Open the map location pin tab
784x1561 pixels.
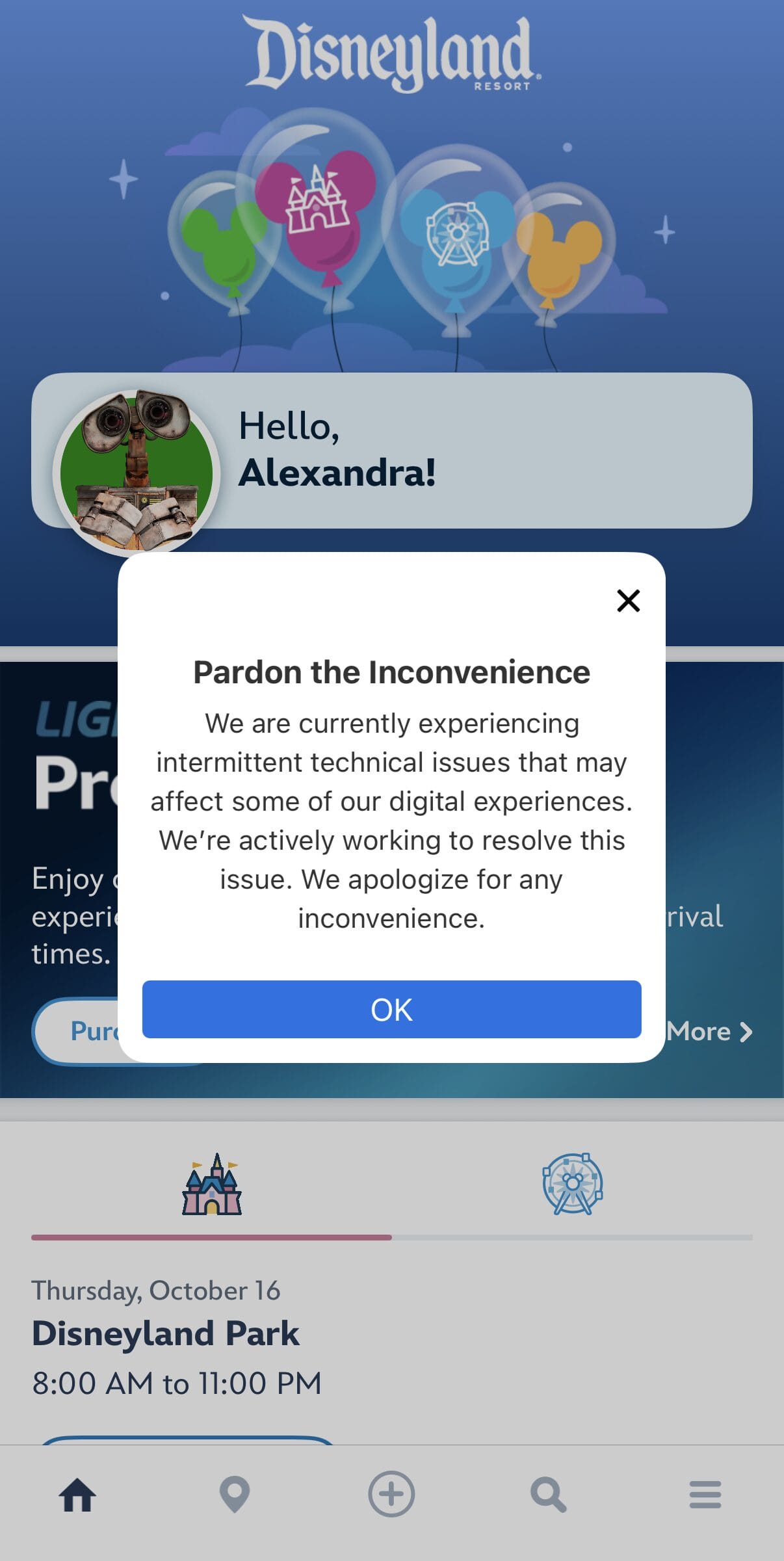[x=235, y=1494]
